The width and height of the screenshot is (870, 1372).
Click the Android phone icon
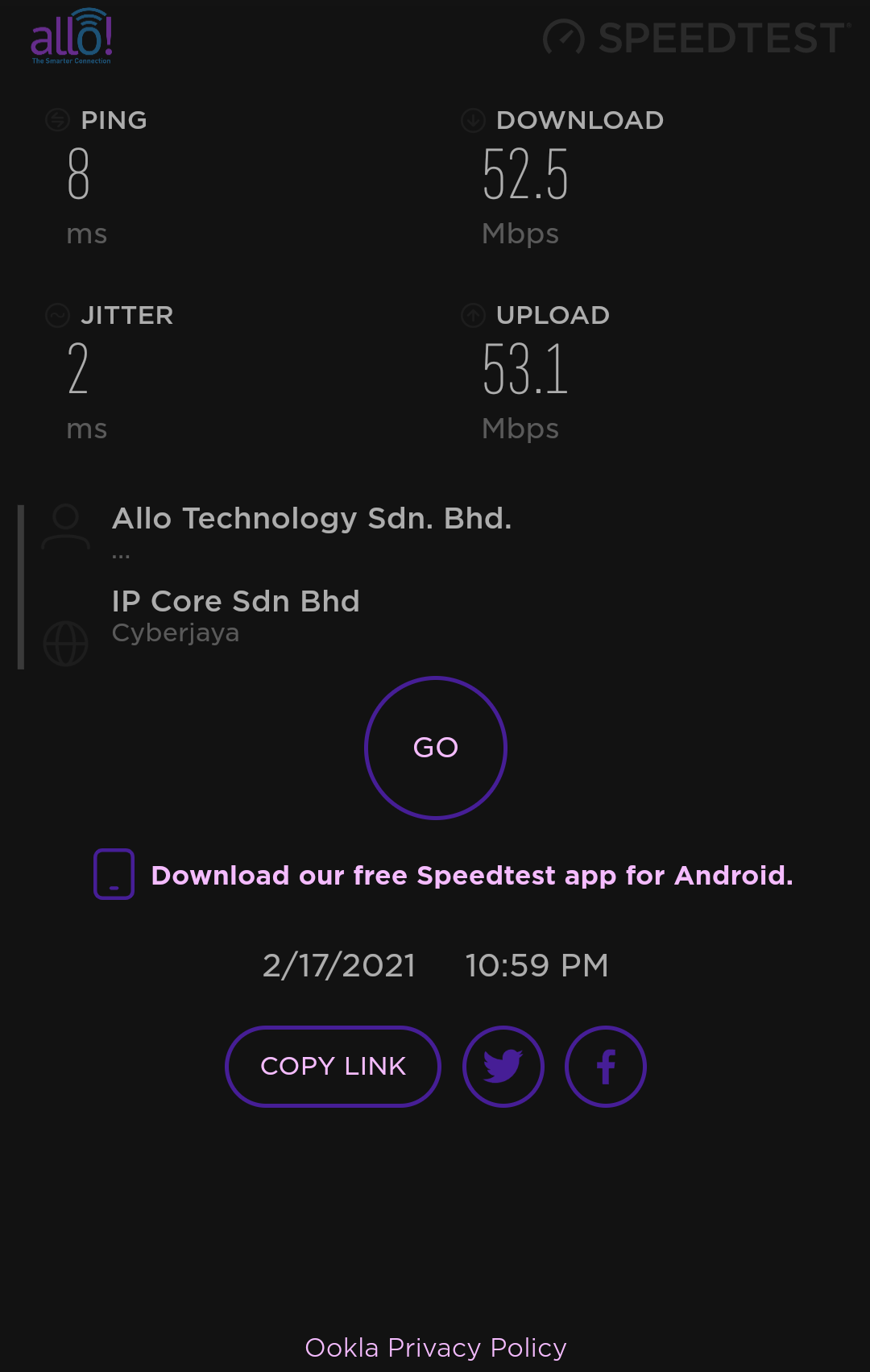(x=114, y=875)
